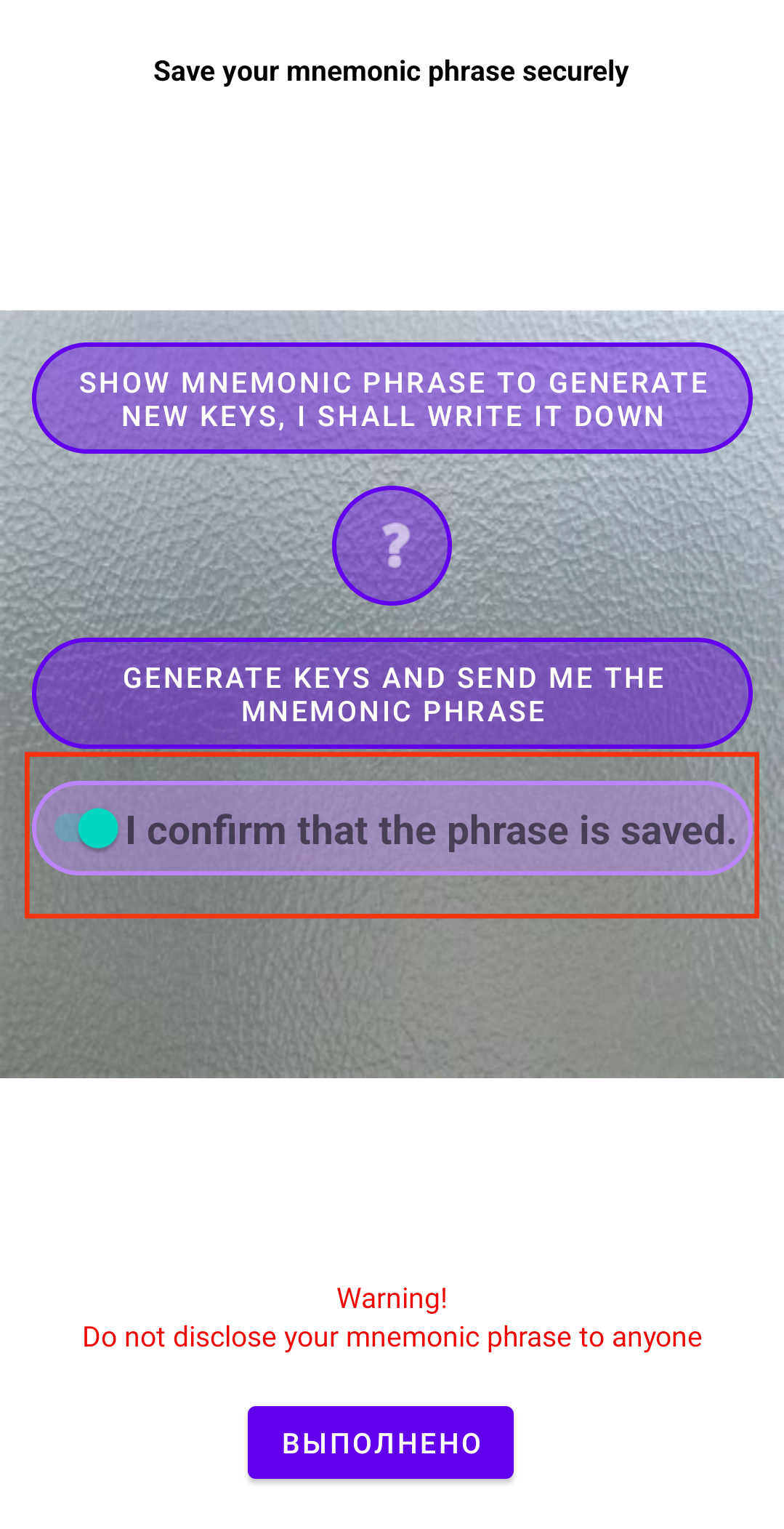Tap the ВЫПОЛНЕНО button
The height and width of the screenshot is (1529, 784).
(380, 1442)
